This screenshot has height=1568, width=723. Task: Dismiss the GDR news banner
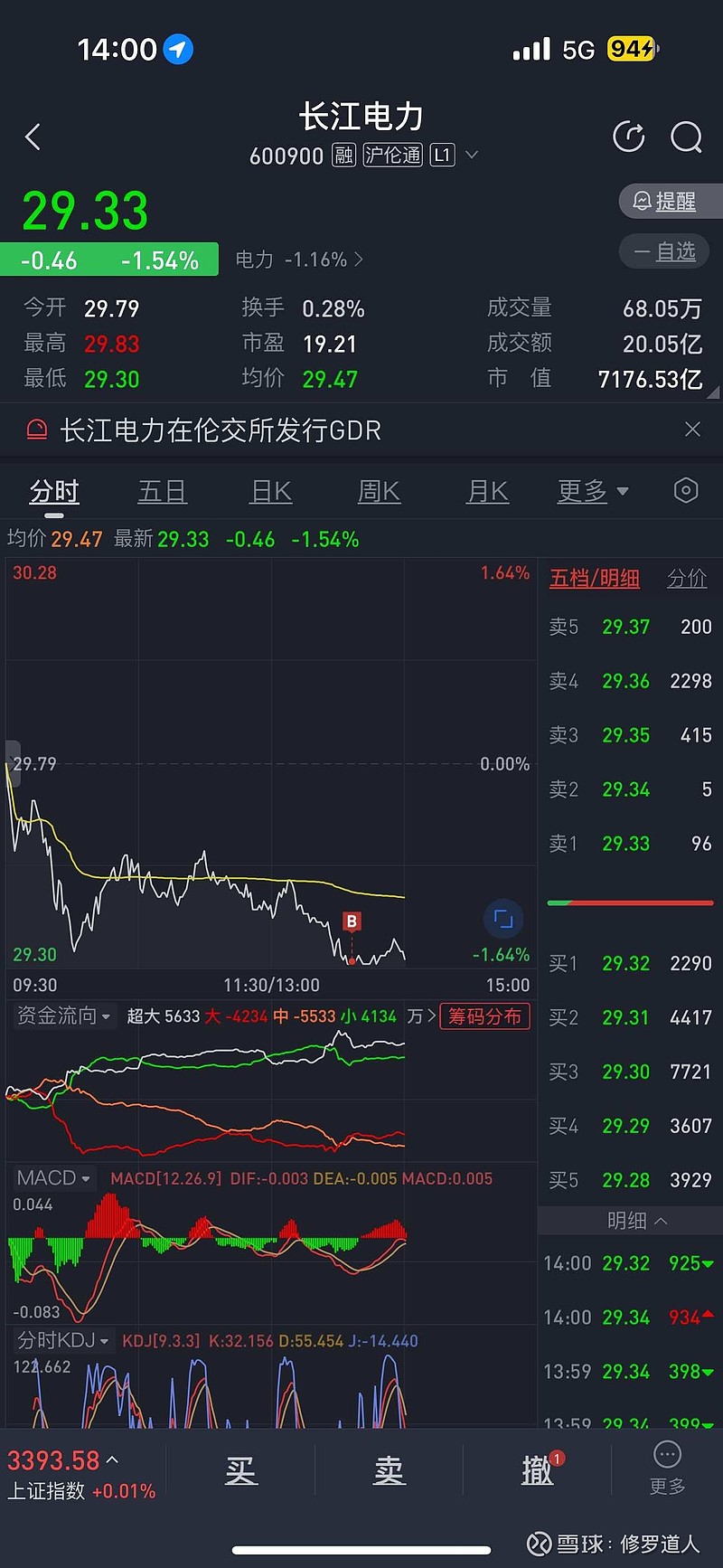(x=693, y=430)
